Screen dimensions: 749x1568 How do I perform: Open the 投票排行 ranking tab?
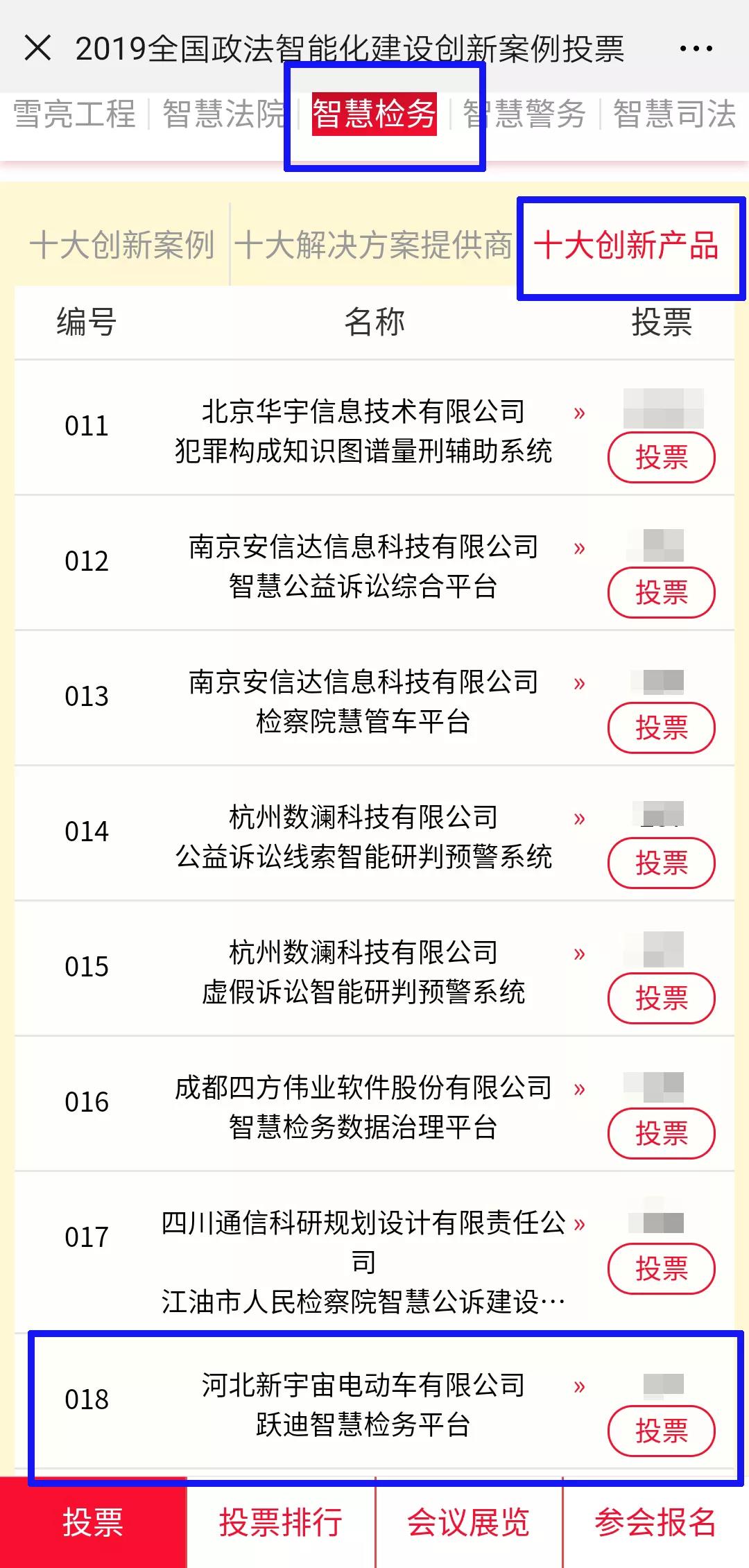pos(281,1523)
